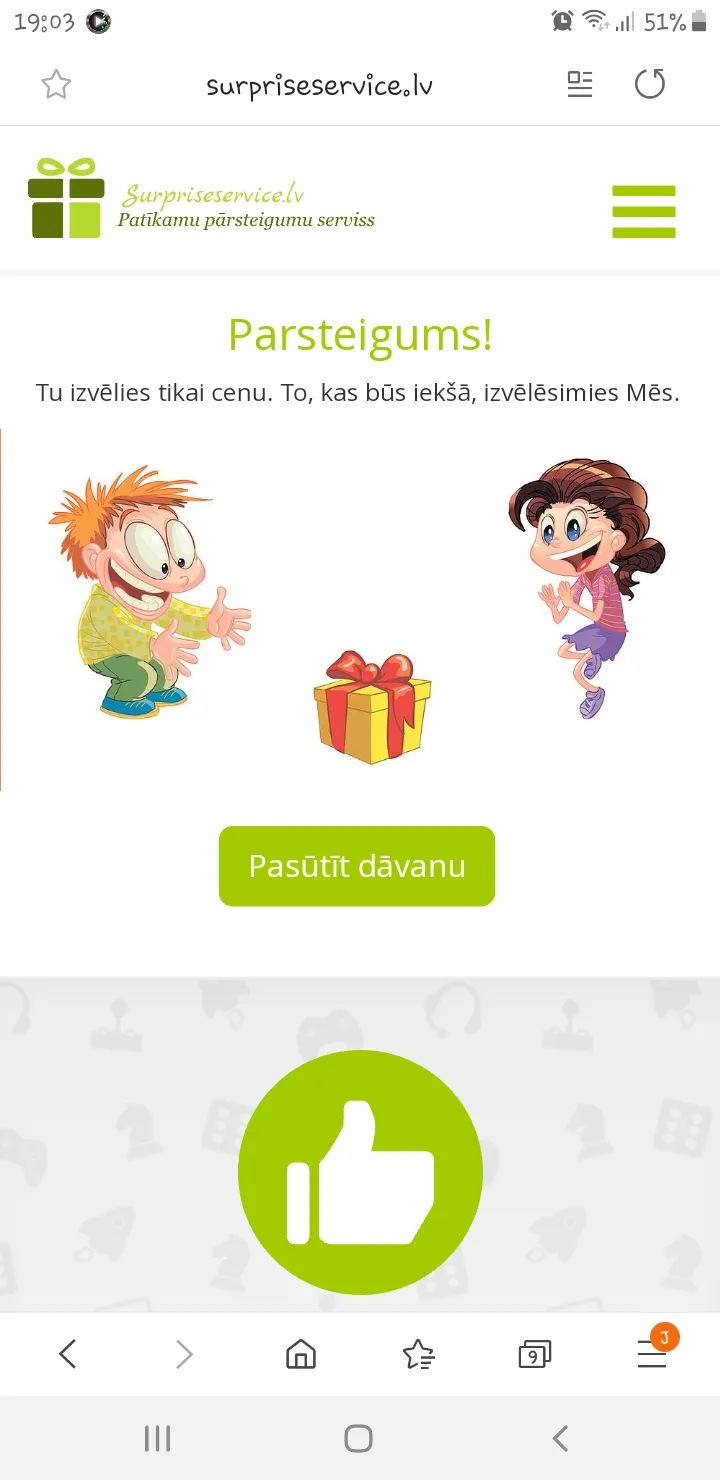Open reader mode
Viewport: 720px width, 1480px height.
click(x=580, y=84)
